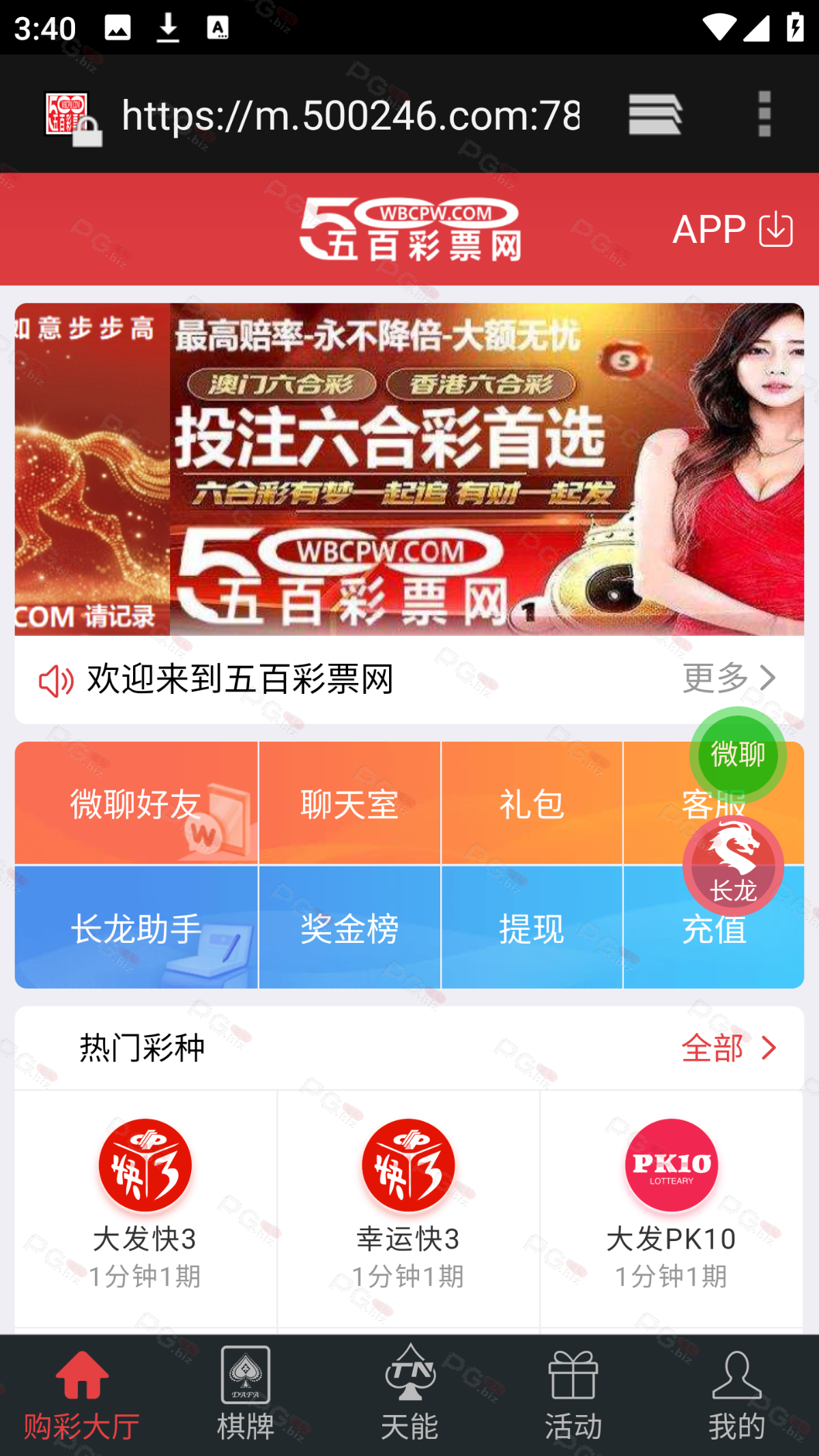Image resolution: width=819 pixels, height=1456 pixels.
Task: Tap the green 微聊 floating button
Action: [738, 755]
